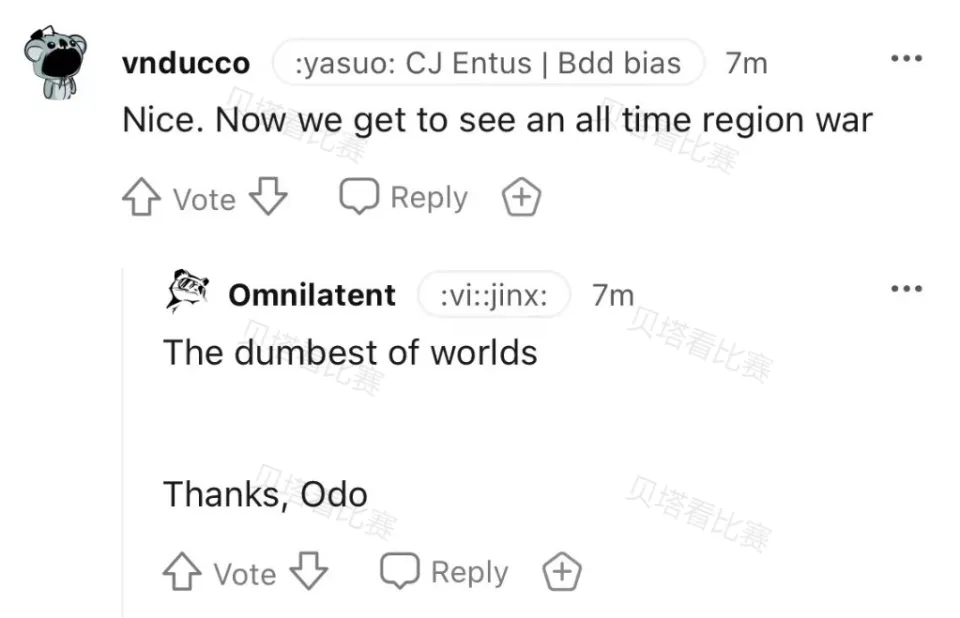This screenshot has height=618, width=960.
Task: Open overflow menu on vnducco's comment
Action: pyautogui.click(x=906, y=58)
